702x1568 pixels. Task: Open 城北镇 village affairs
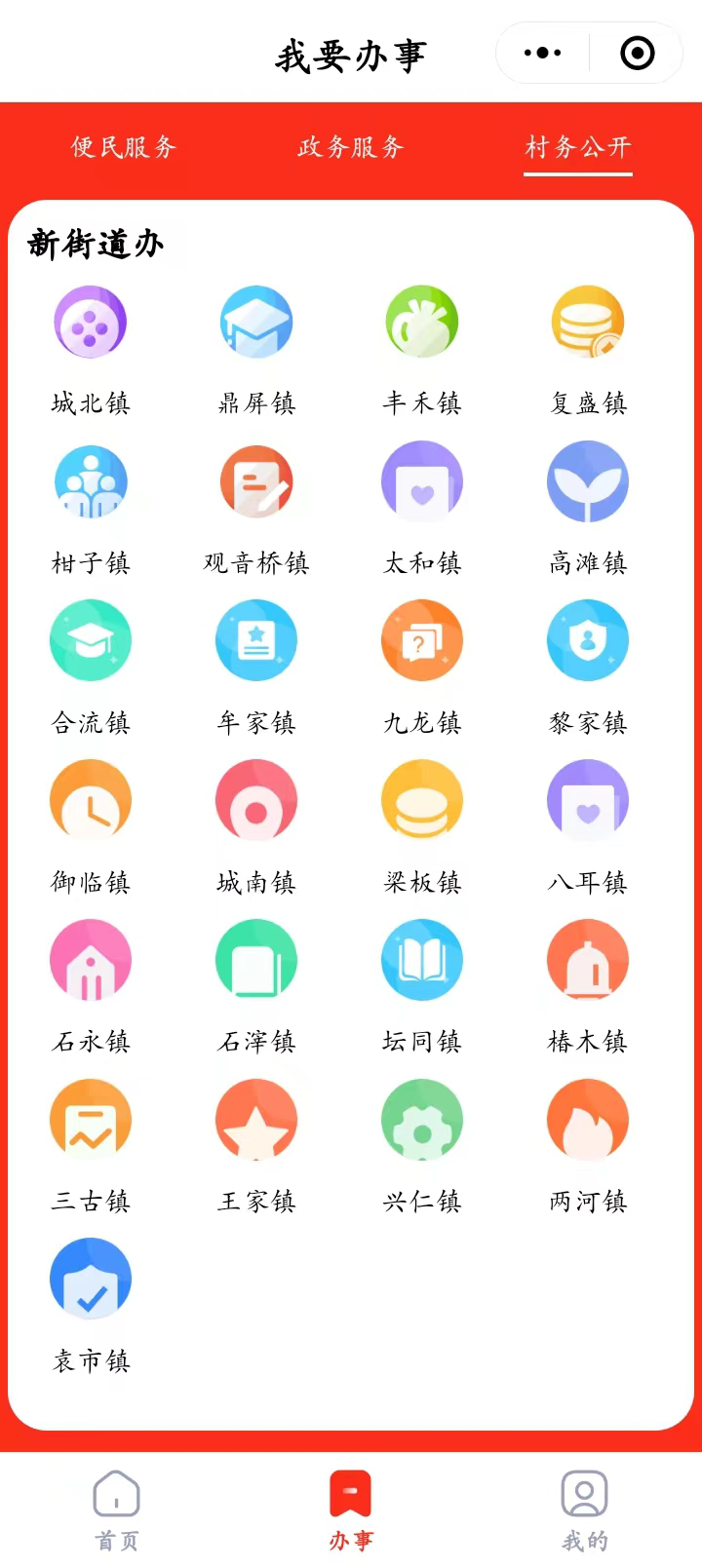91,349
